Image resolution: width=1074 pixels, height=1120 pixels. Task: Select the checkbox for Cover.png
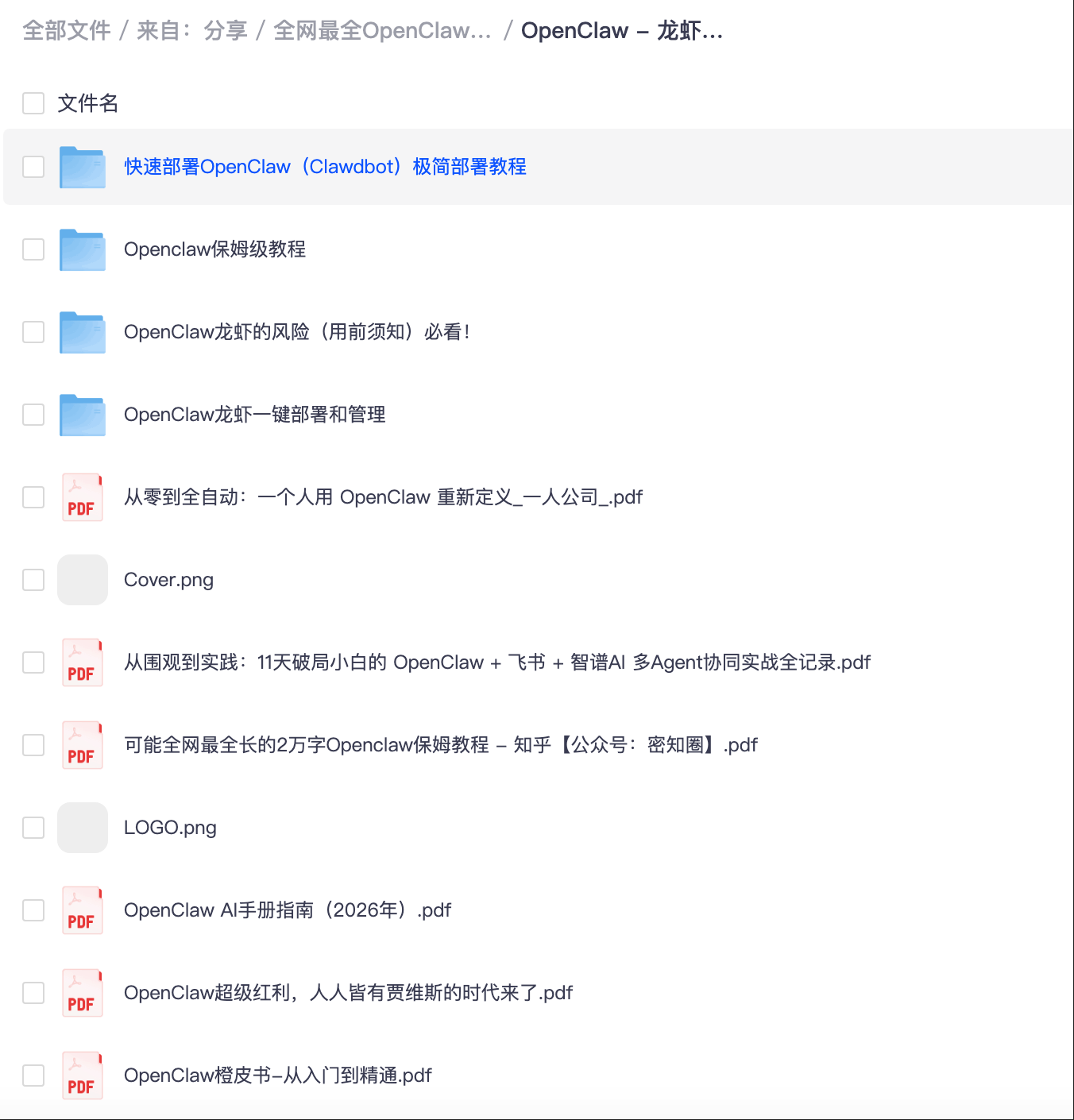33,580
